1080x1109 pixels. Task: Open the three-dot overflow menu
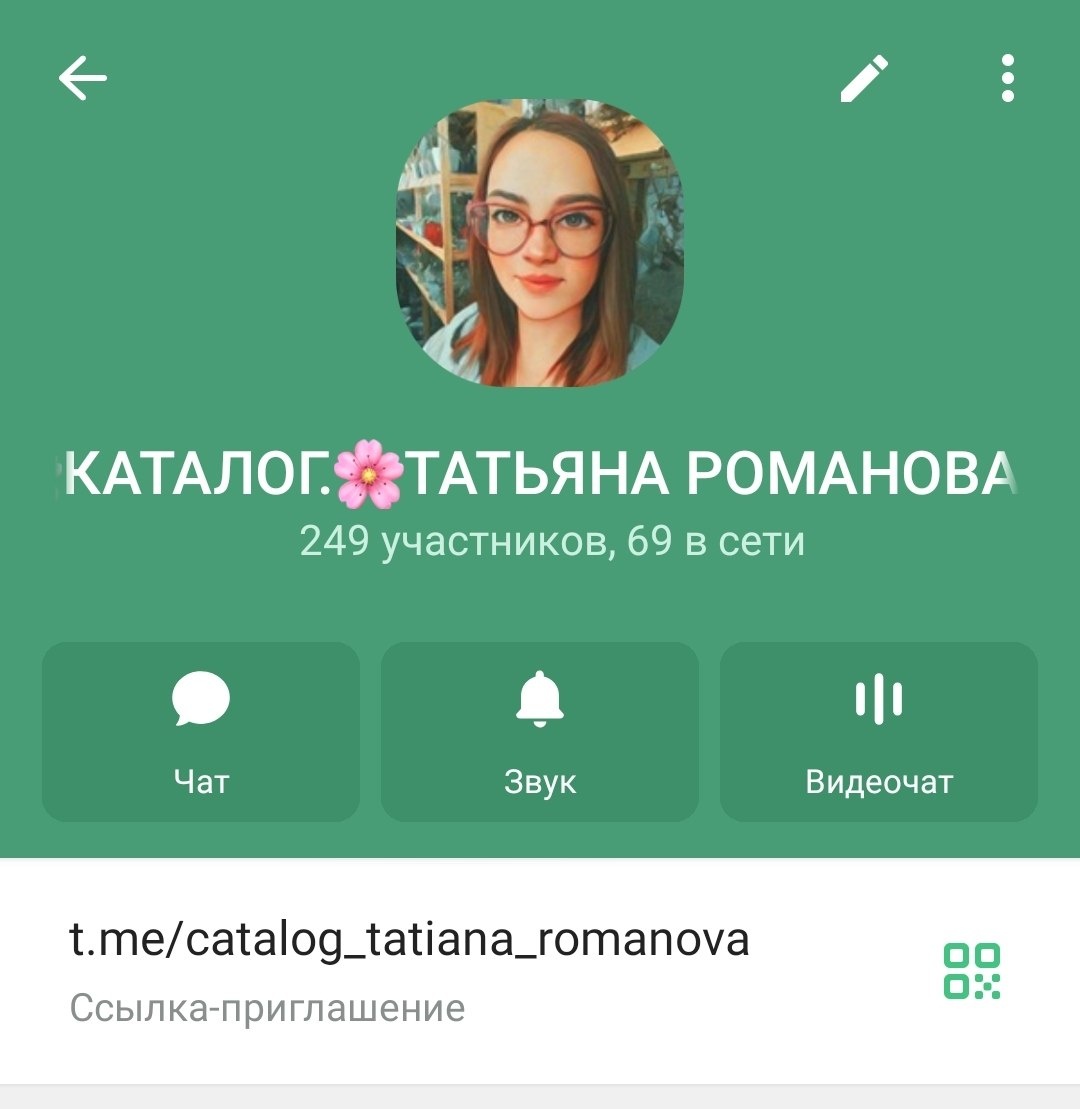point(1007,79)
